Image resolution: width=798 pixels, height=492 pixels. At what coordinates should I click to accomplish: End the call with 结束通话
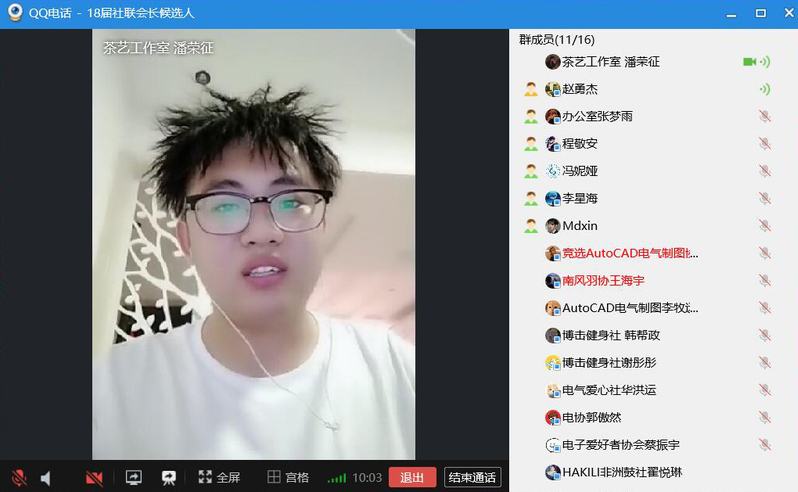point(472,478)
